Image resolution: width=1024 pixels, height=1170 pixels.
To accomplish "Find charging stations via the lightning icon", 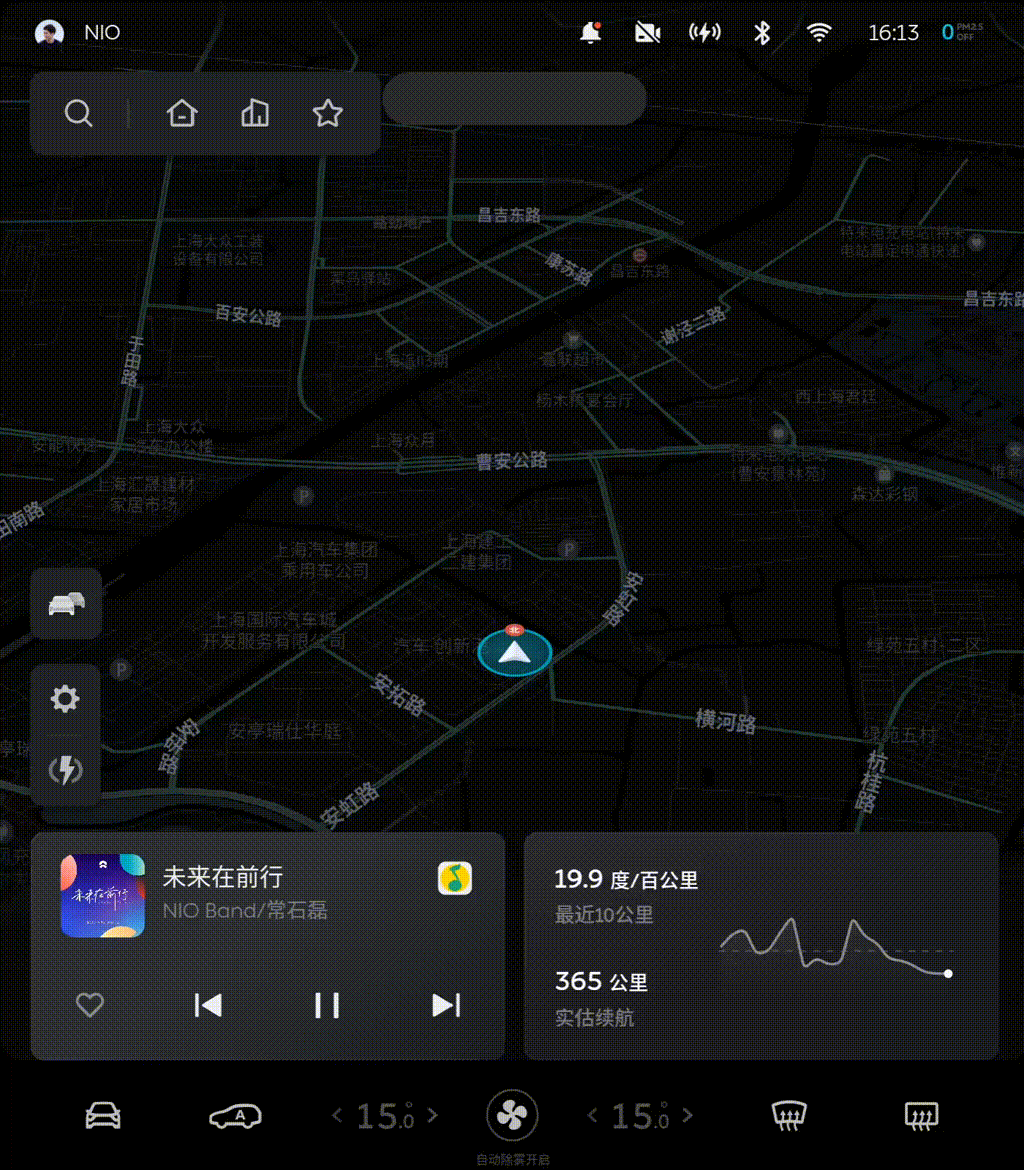I will (x=66, y=769).
